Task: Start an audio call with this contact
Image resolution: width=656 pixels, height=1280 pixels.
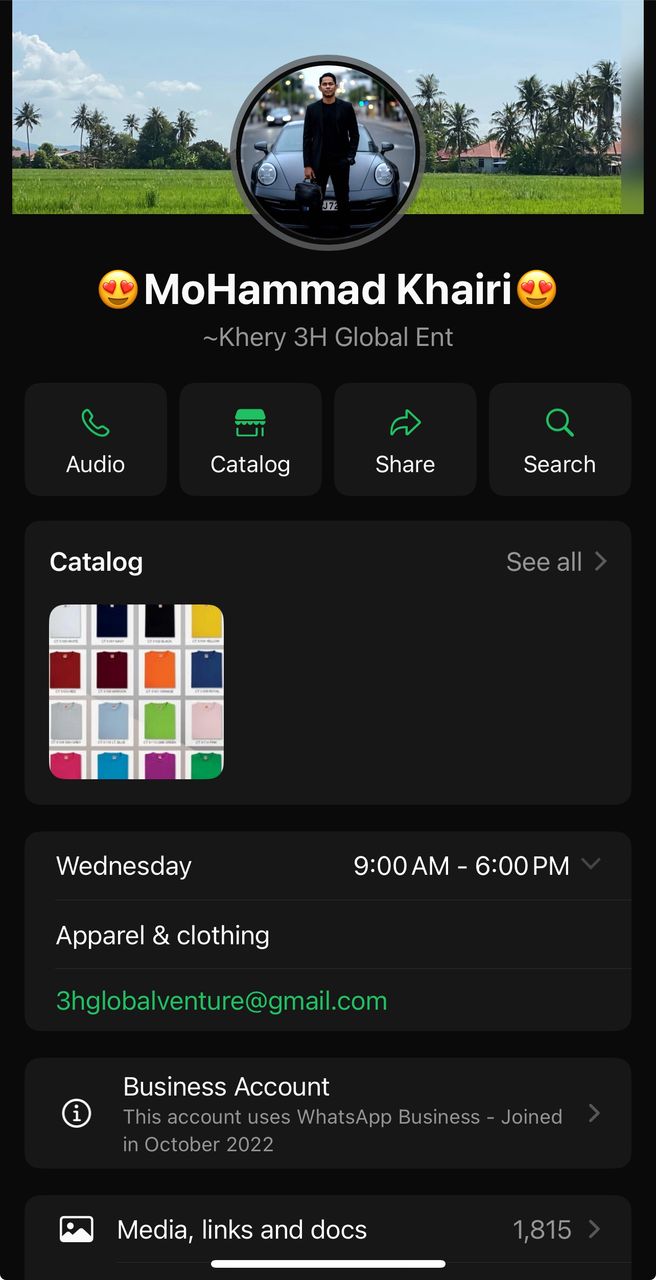Action: coord(96,439)
